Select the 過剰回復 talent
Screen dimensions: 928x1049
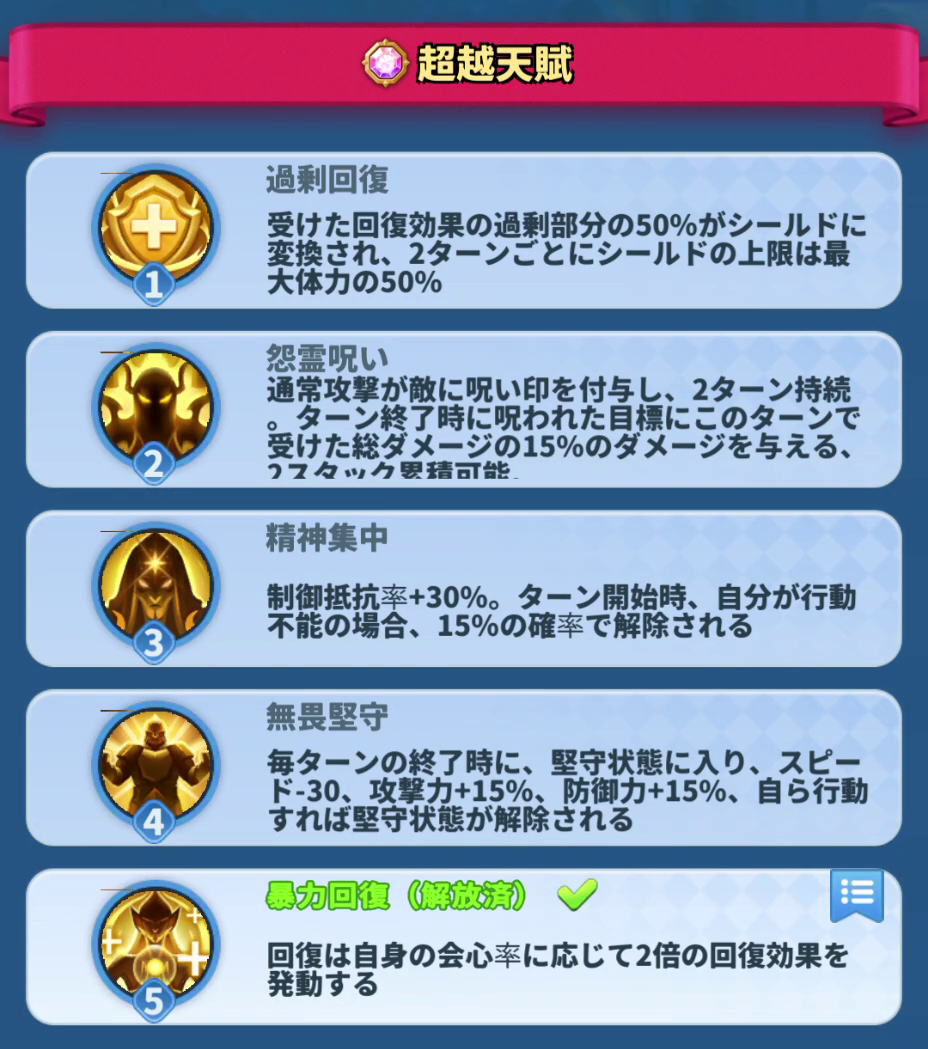[463, 230]
